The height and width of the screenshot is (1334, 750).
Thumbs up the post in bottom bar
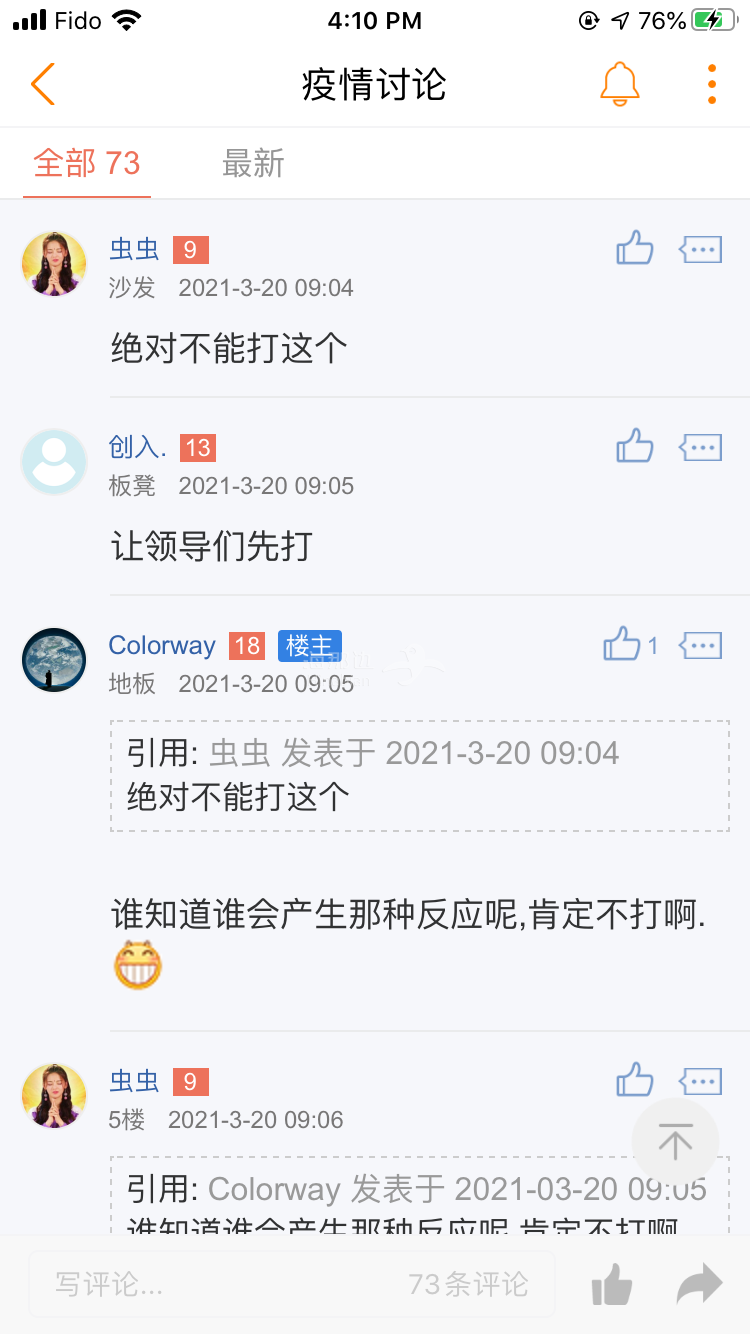click(x=612, y=1284)
